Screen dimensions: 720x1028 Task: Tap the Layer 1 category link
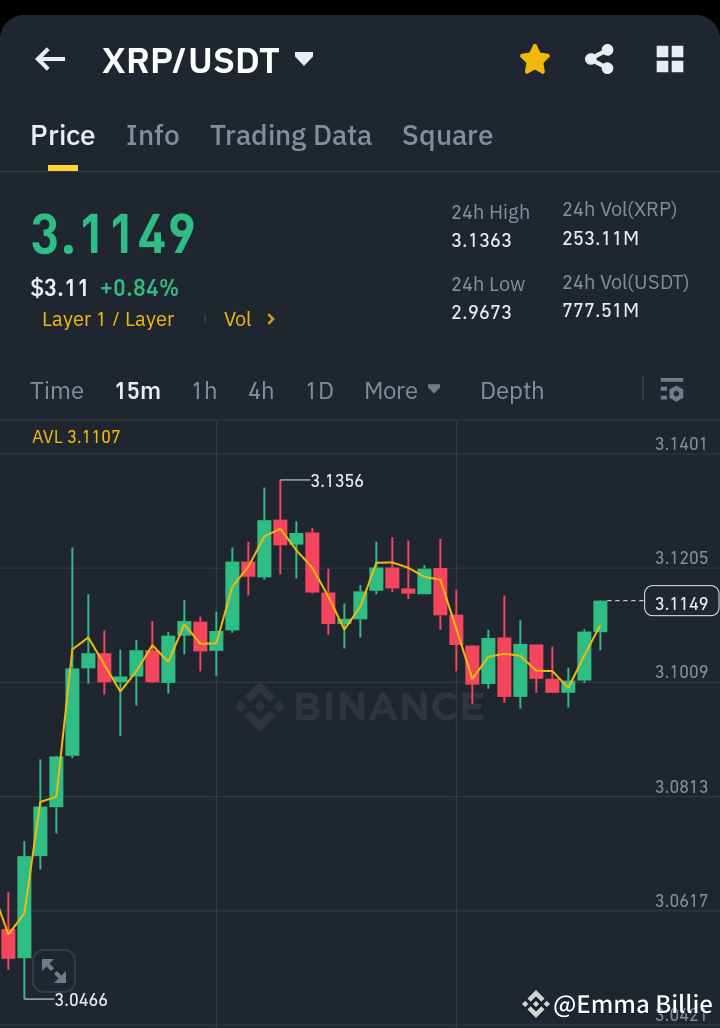(x=108, y=320)
